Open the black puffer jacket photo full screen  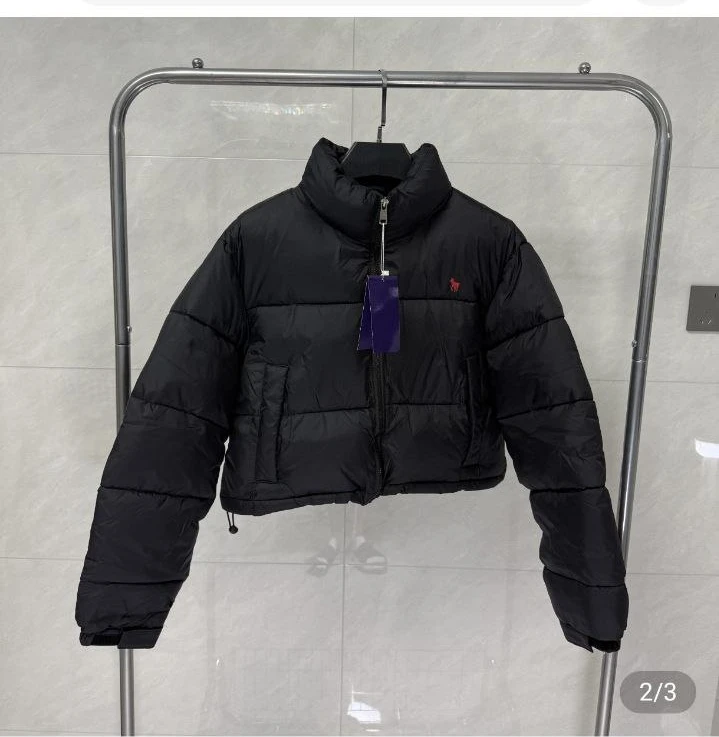tap(360, 380)
